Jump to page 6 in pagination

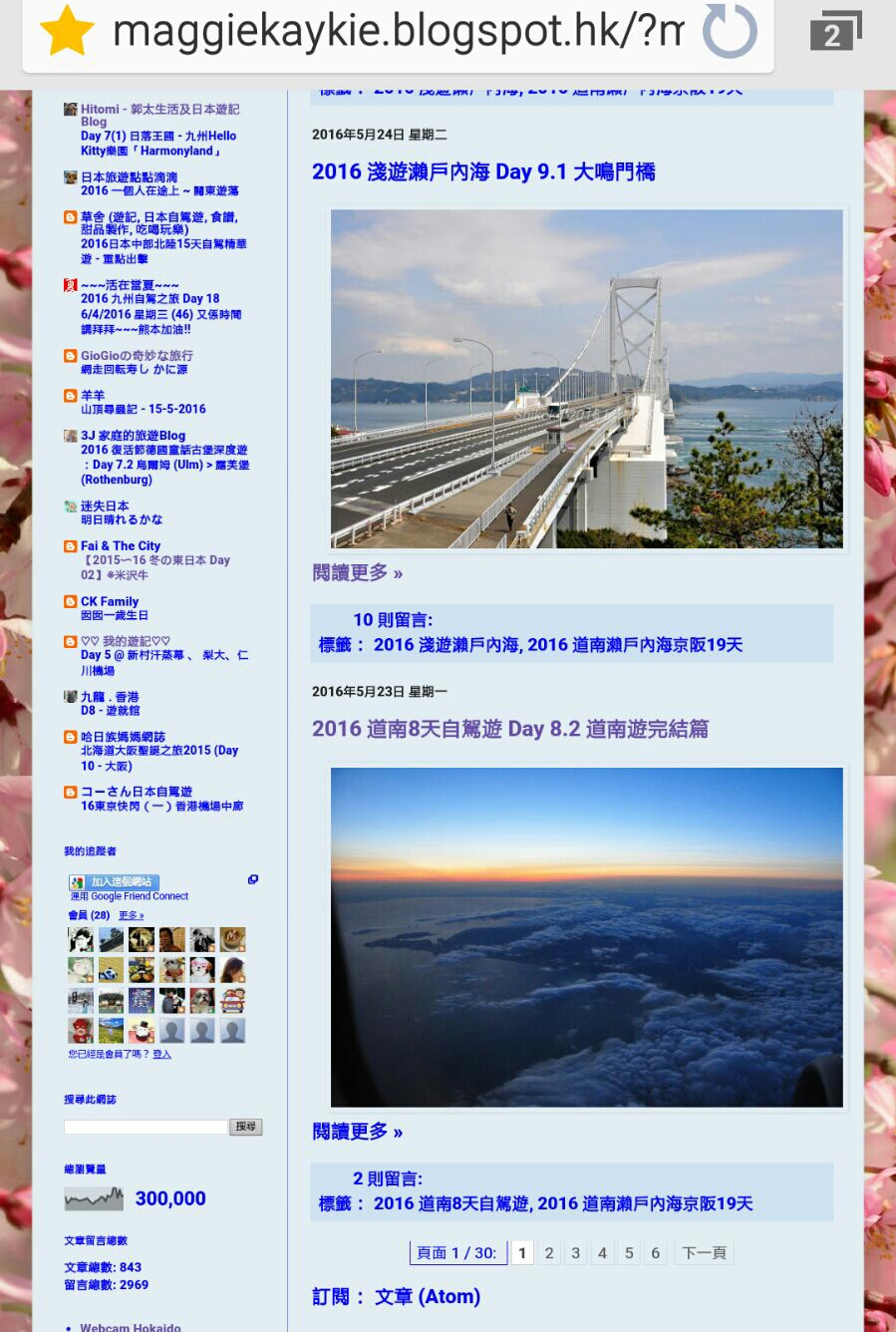[x=655, y=1253]
